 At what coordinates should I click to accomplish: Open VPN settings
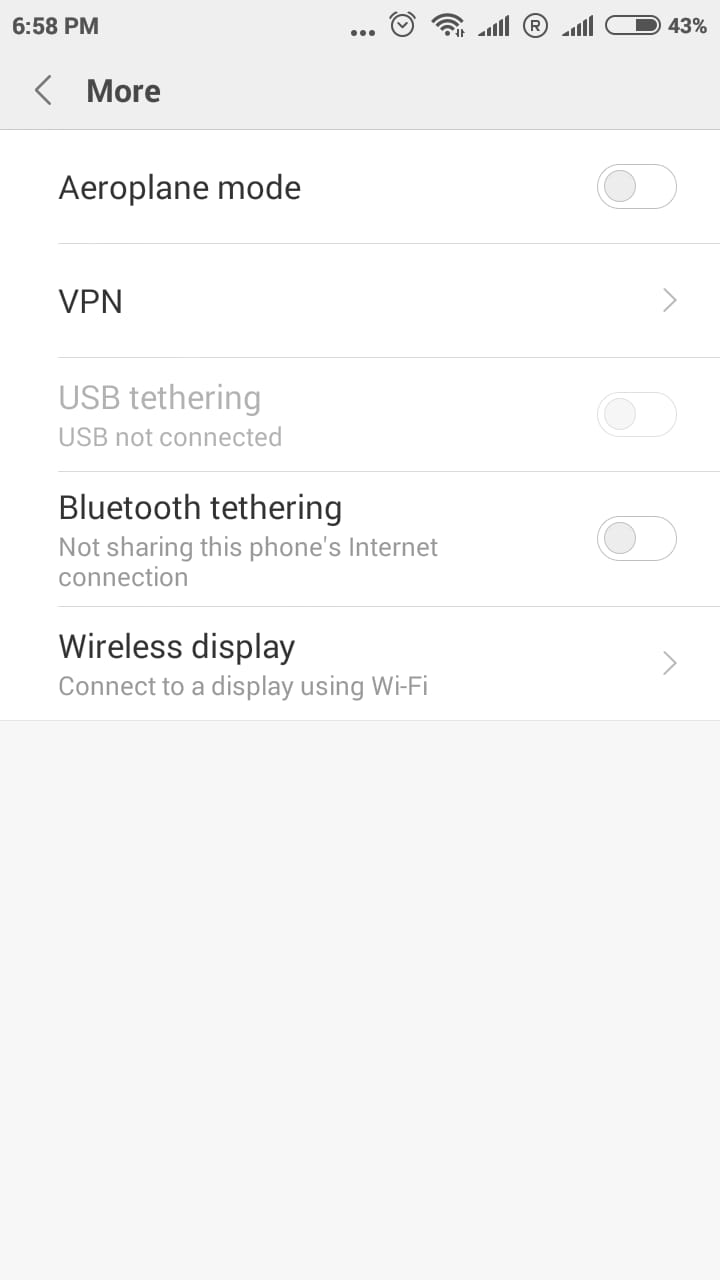pyautogui.click(x=360, y=301)
